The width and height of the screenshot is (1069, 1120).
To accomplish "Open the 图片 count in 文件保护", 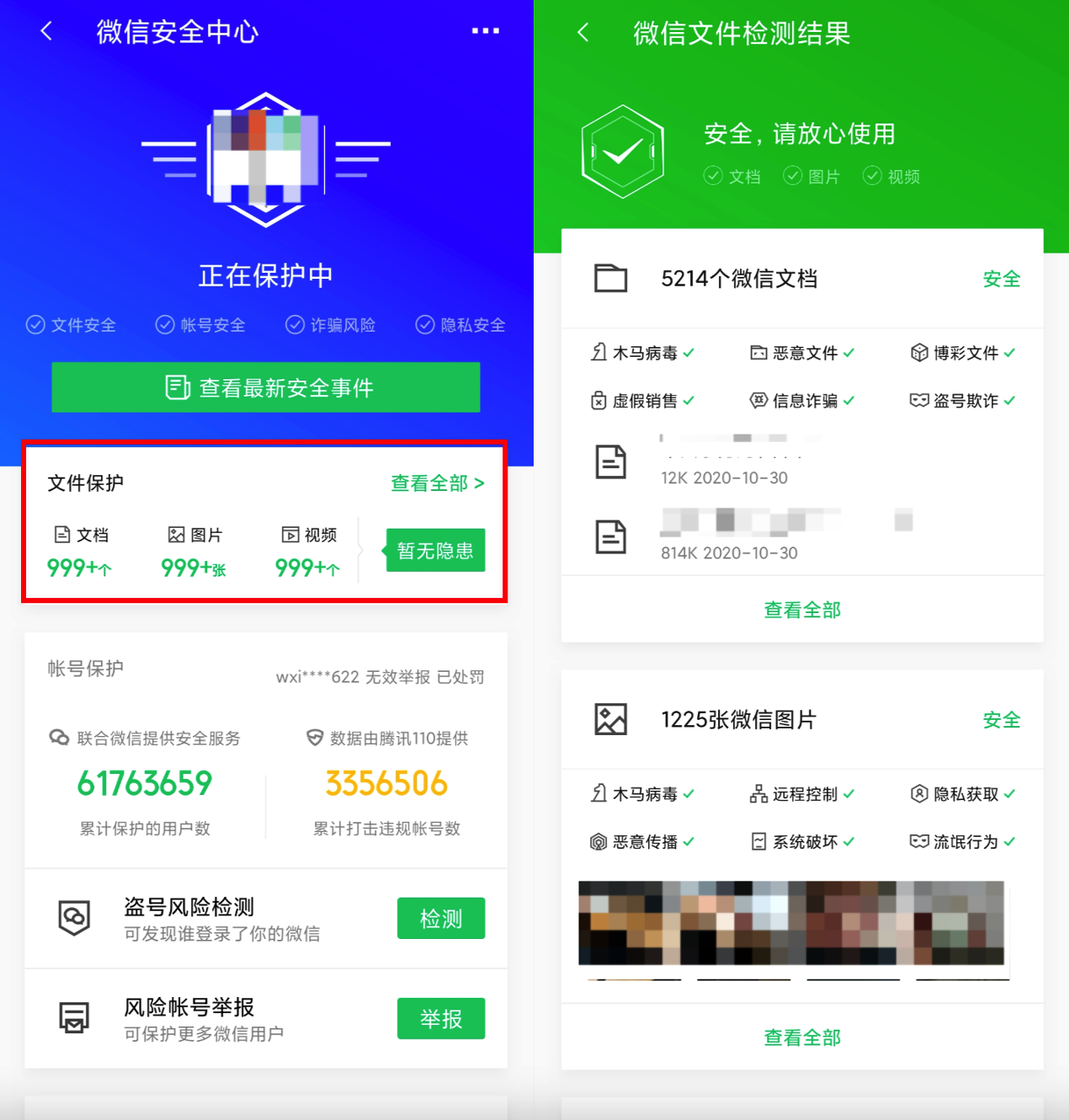I will (194, 552).
